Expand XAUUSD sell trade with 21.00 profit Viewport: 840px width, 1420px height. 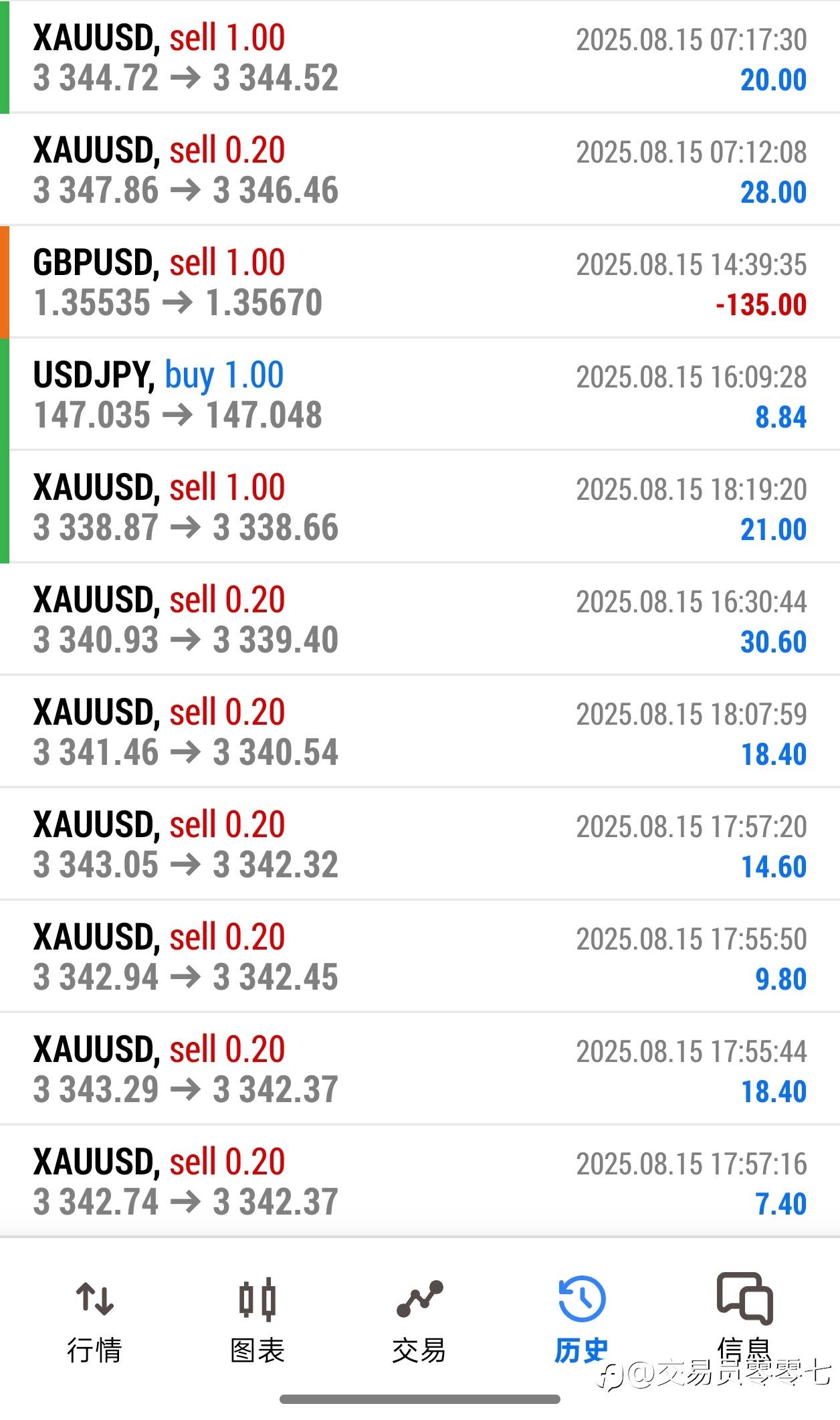pyautogui.click(x=420, y=507)
